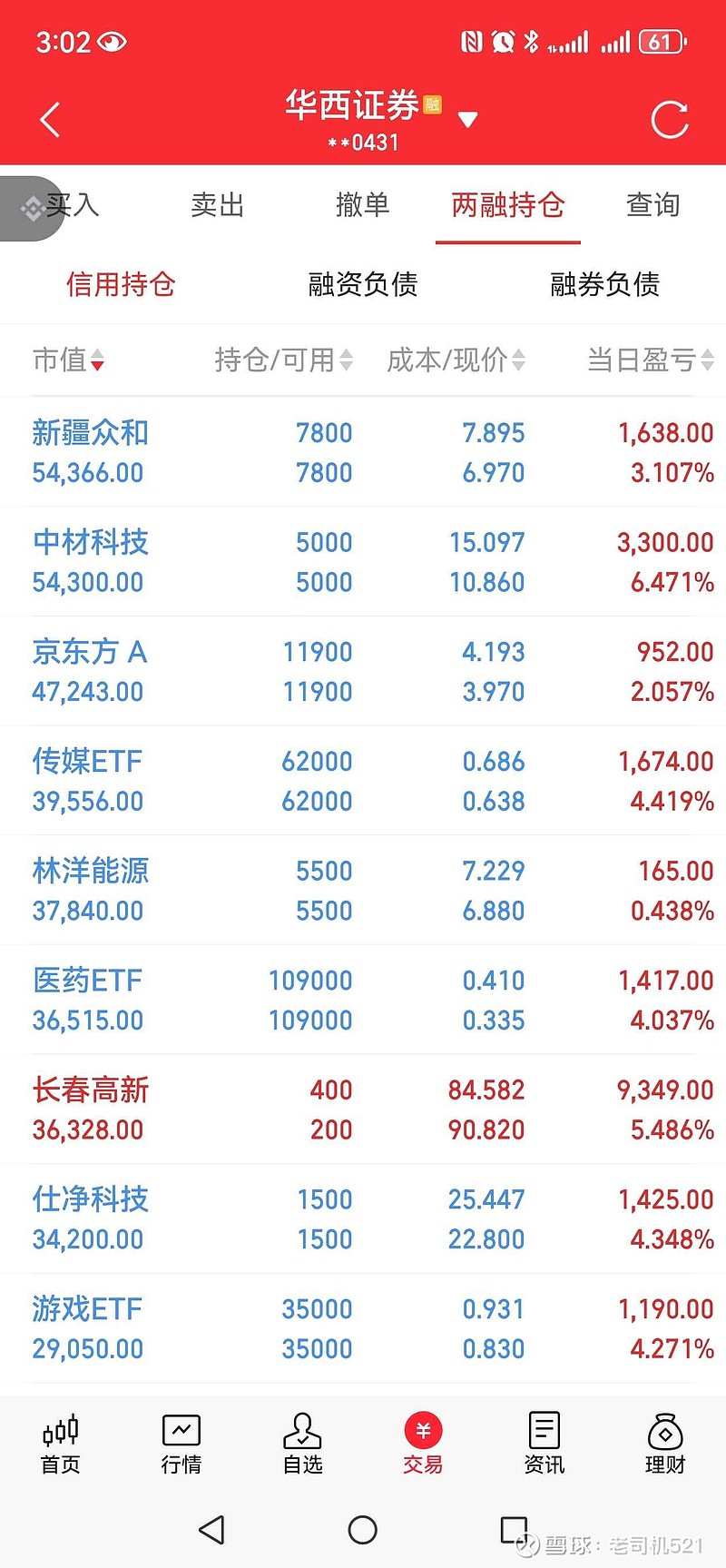View the 京东方A position details
726x1568 pixels.
point(363,671)
